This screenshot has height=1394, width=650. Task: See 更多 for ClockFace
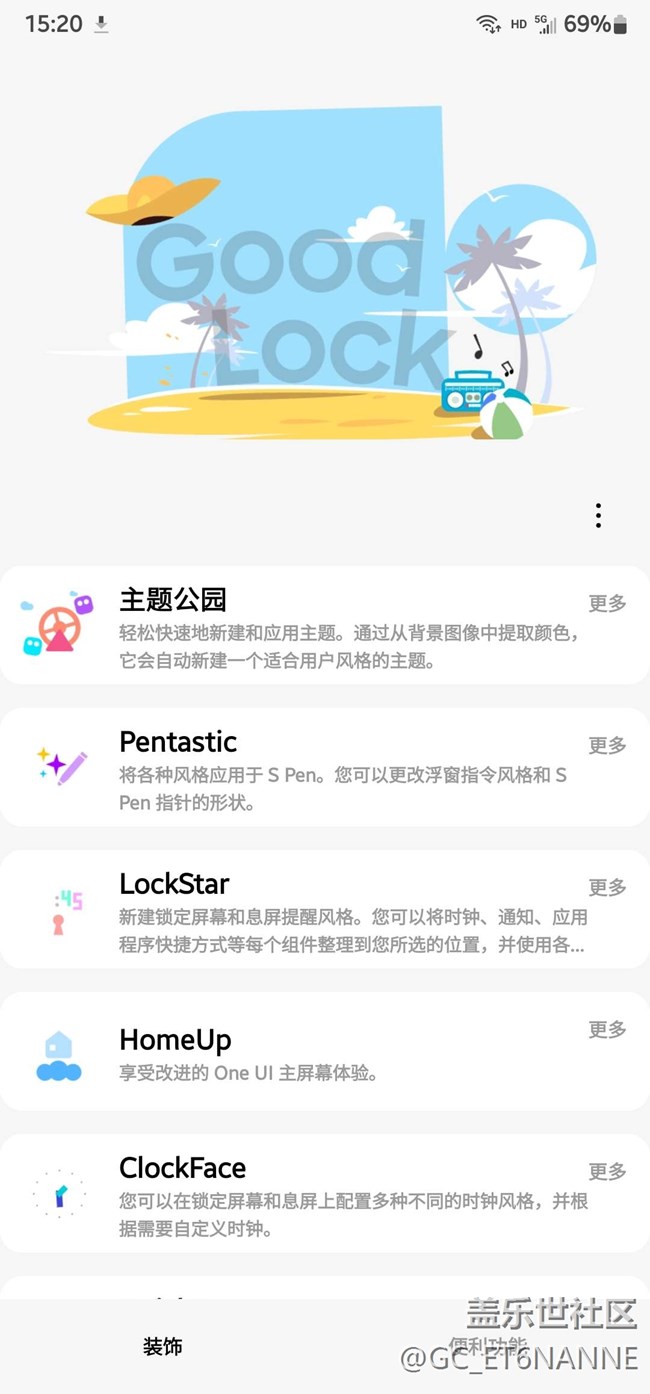607,1171
